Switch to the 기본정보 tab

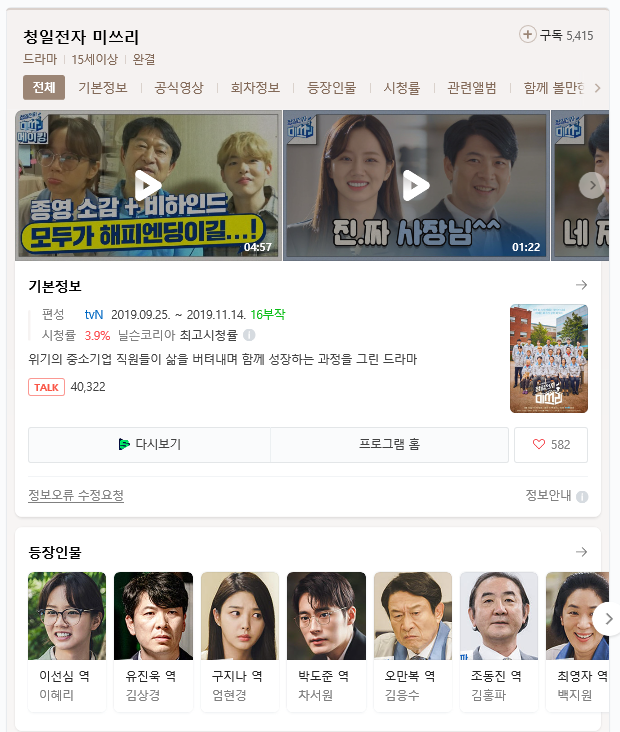(103, 88)
